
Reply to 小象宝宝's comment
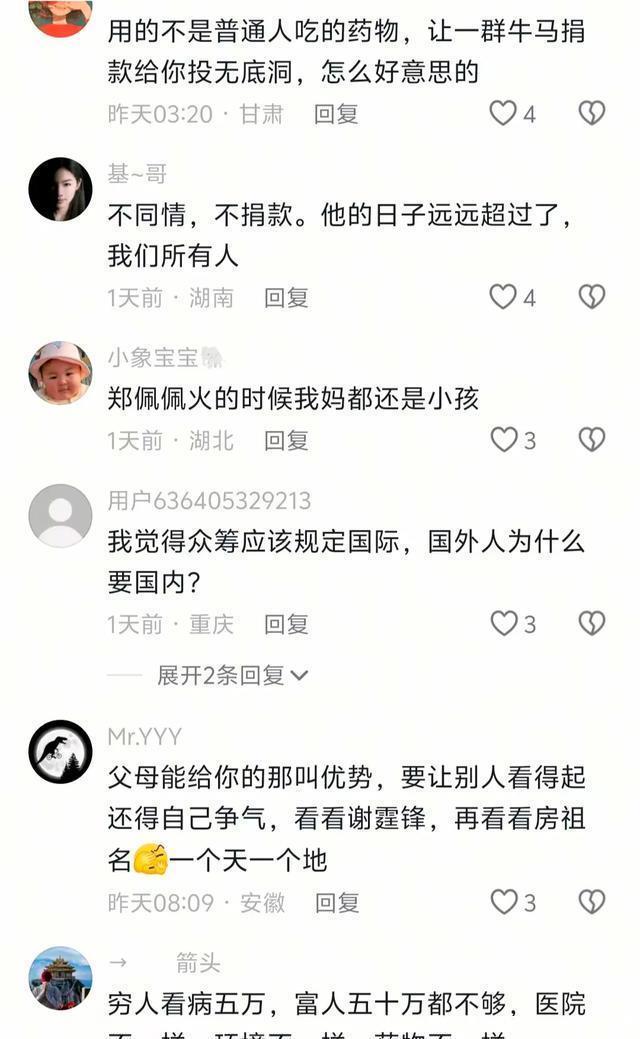(286, 440)
